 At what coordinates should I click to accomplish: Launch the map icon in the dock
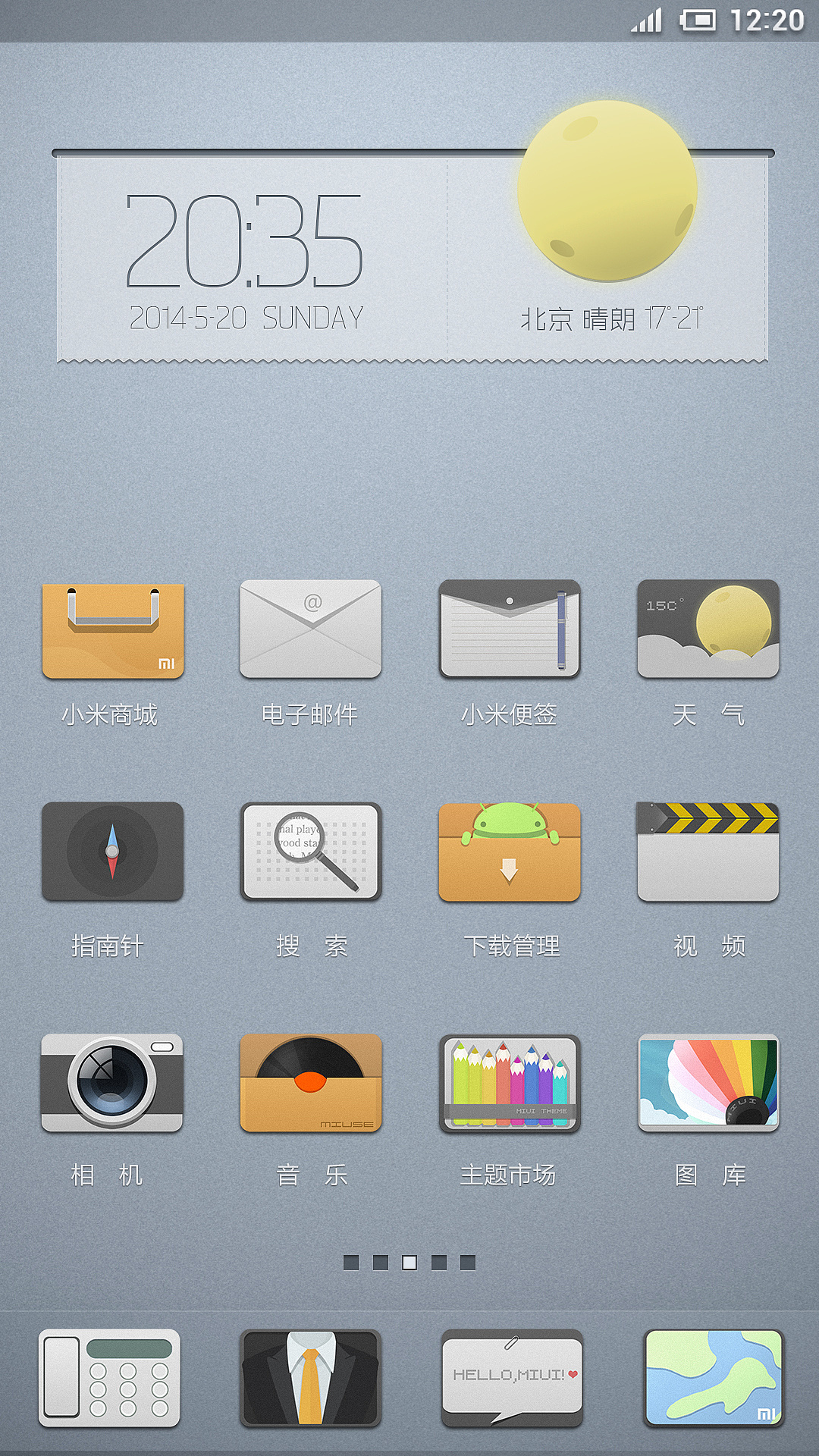[x=713, y=1378]
